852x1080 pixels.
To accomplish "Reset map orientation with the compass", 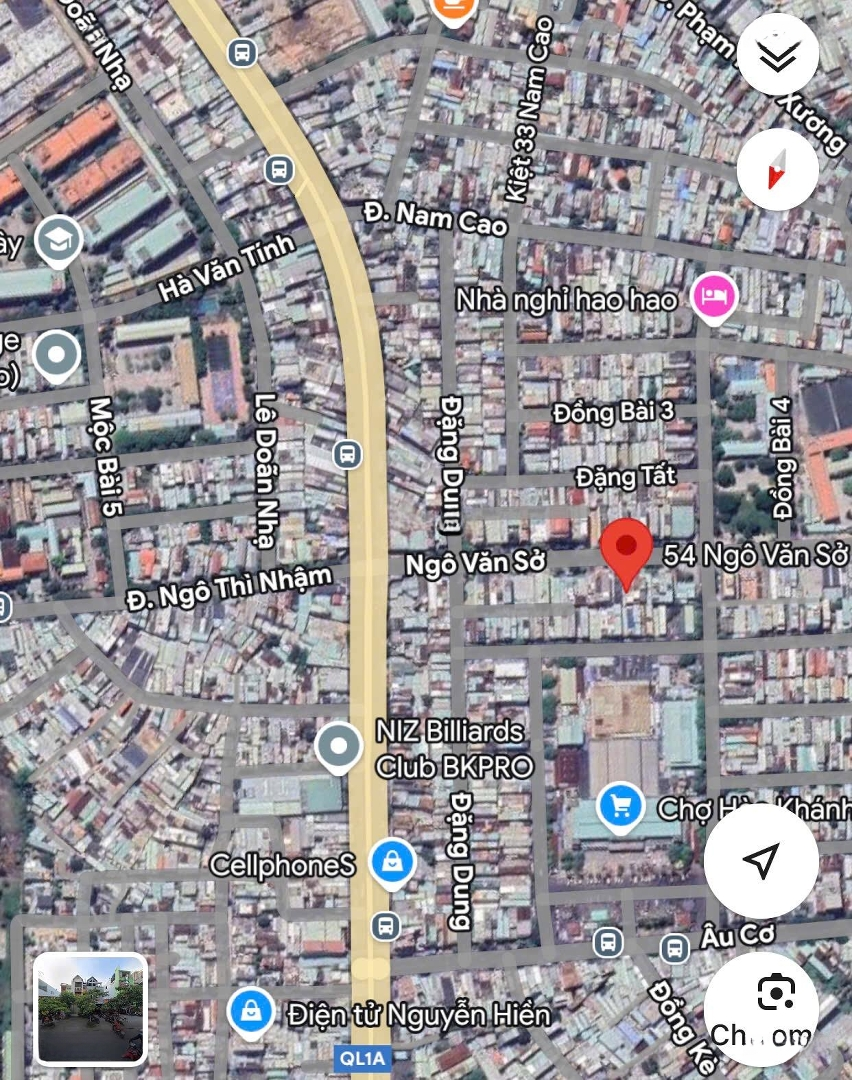I will (x=777, y=170).
